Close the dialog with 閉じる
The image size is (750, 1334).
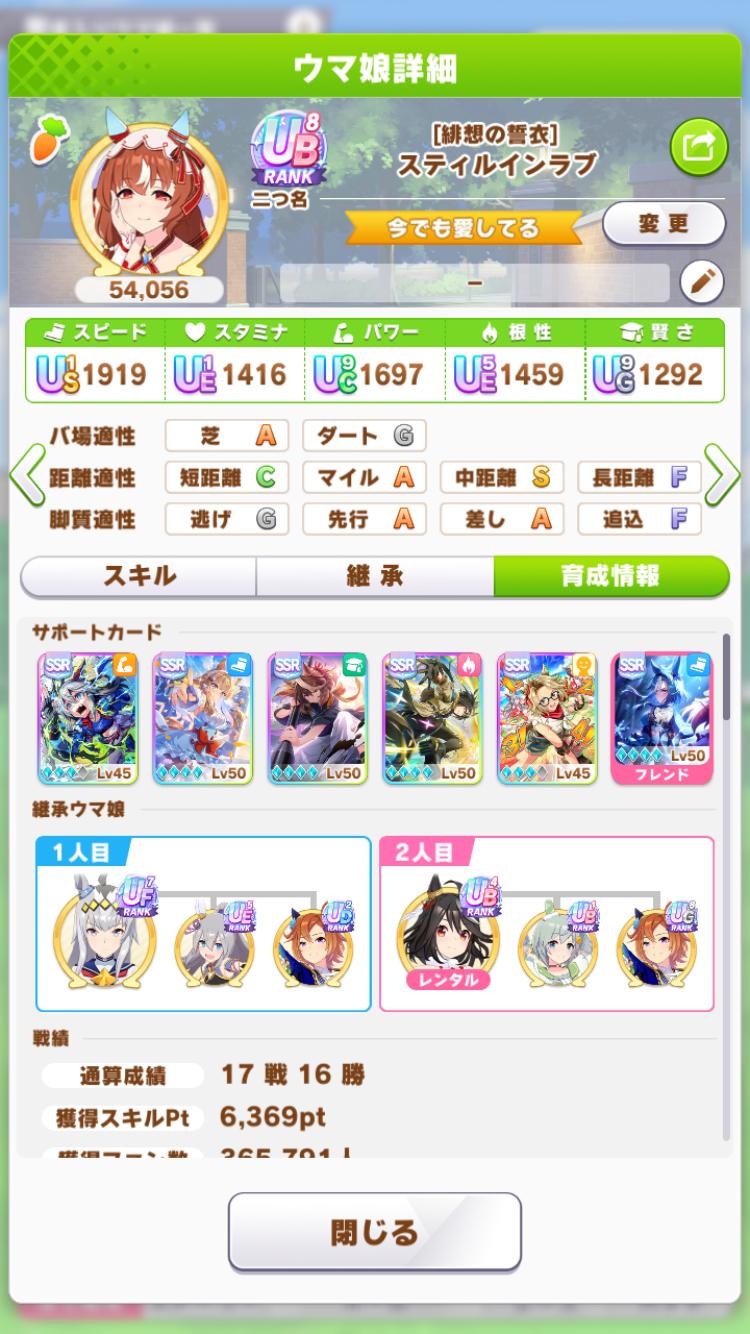[x=375, y=1231]
